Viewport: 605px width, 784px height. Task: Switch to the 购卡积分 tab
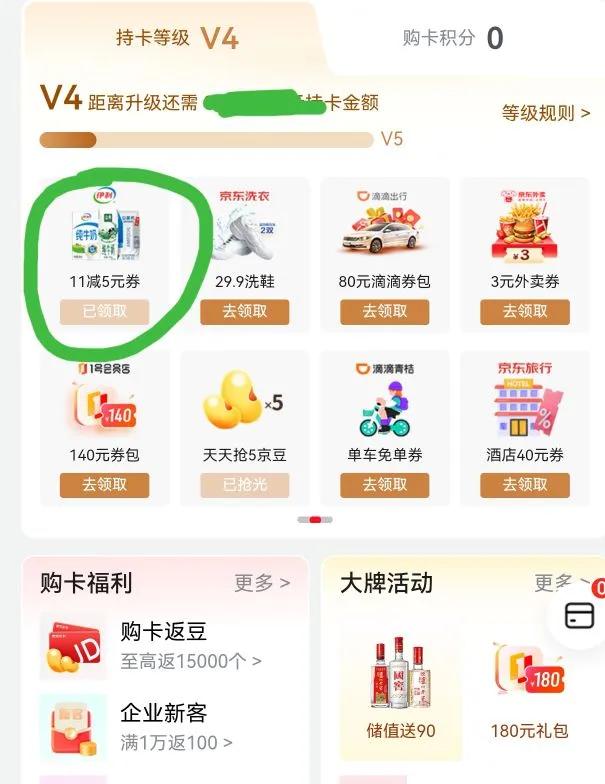click(x=452, y=38)
